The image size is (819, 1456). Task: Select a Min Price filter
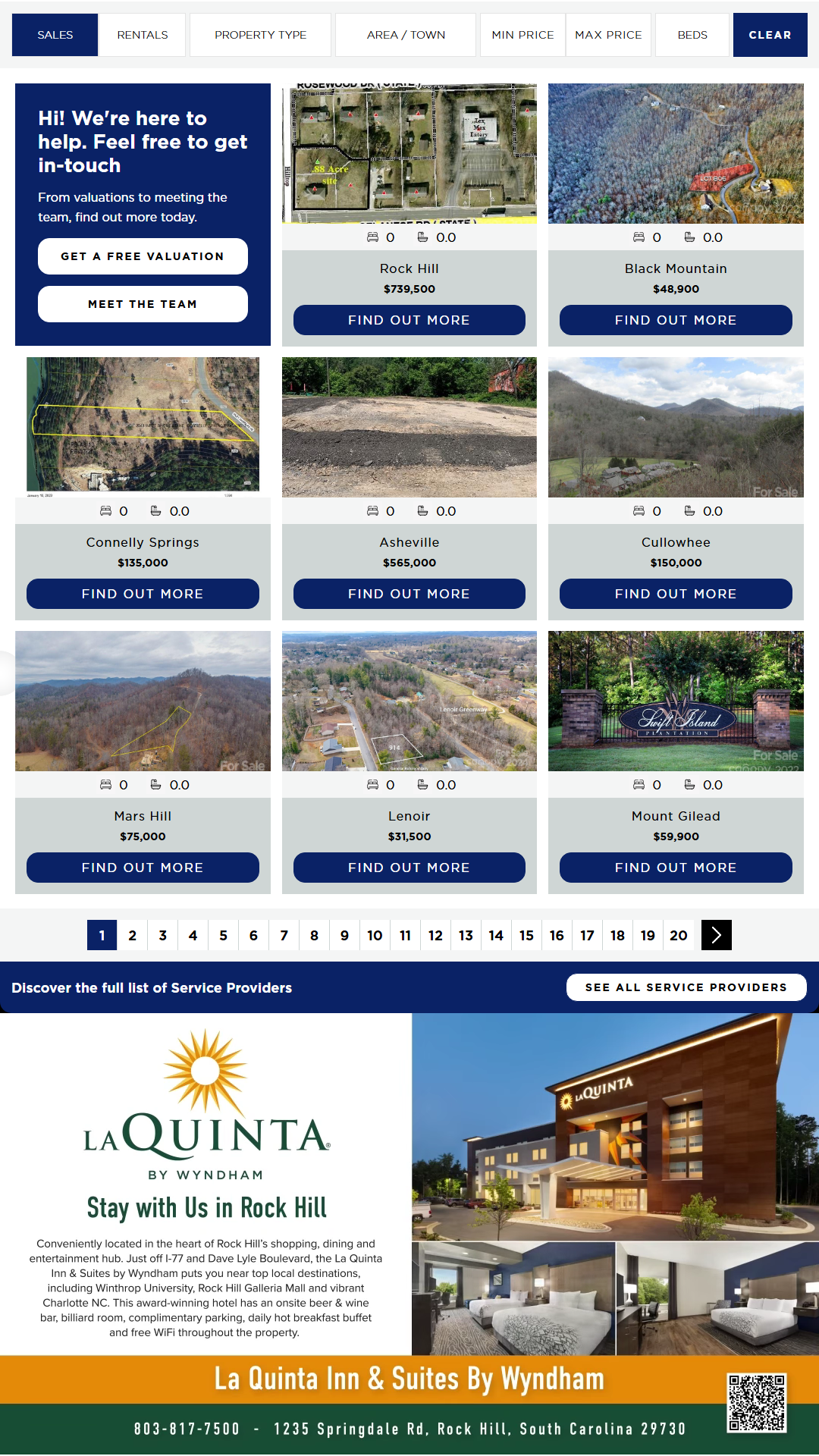pos(522,35)
